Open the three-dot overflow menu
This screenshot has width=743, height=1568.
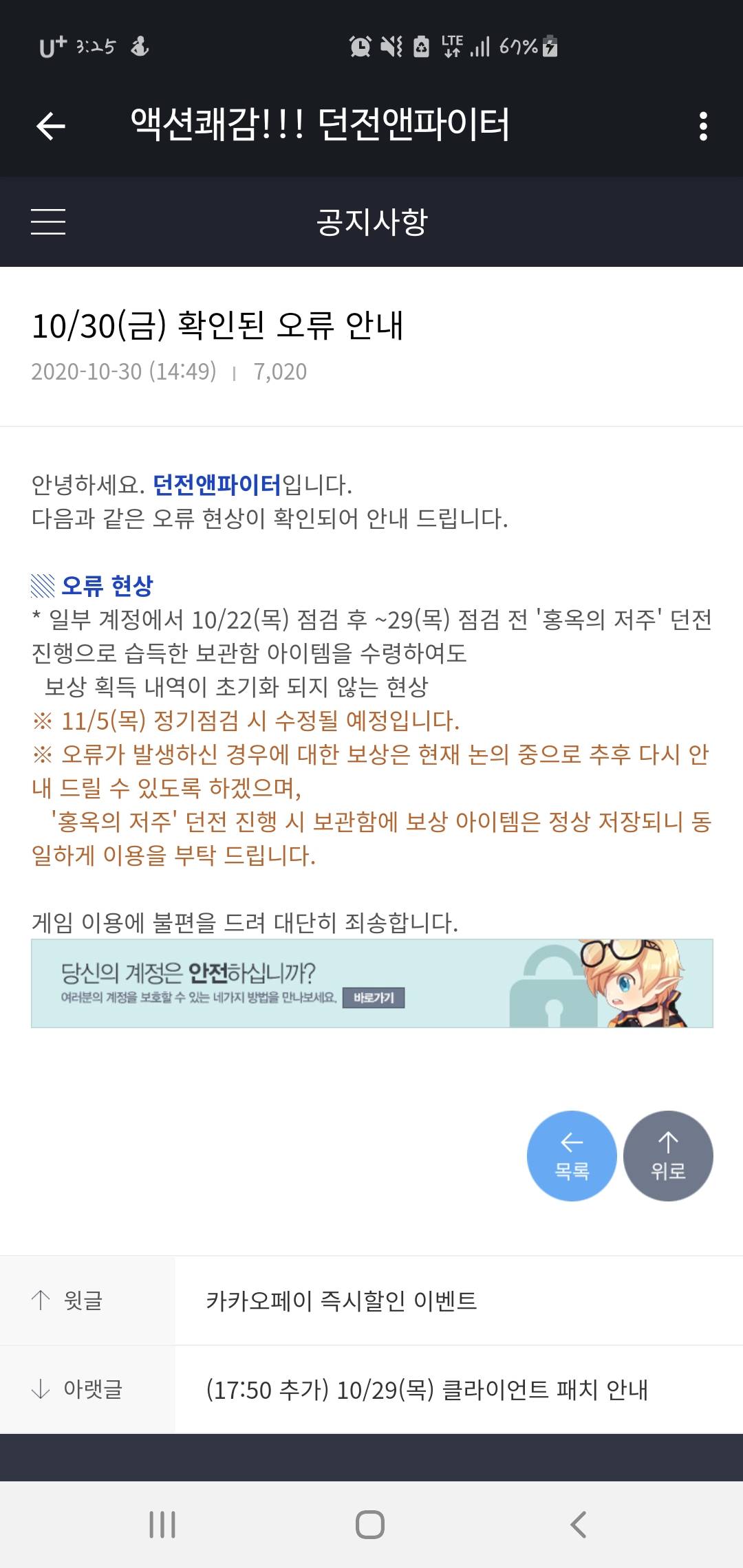(x=702, y=126)
